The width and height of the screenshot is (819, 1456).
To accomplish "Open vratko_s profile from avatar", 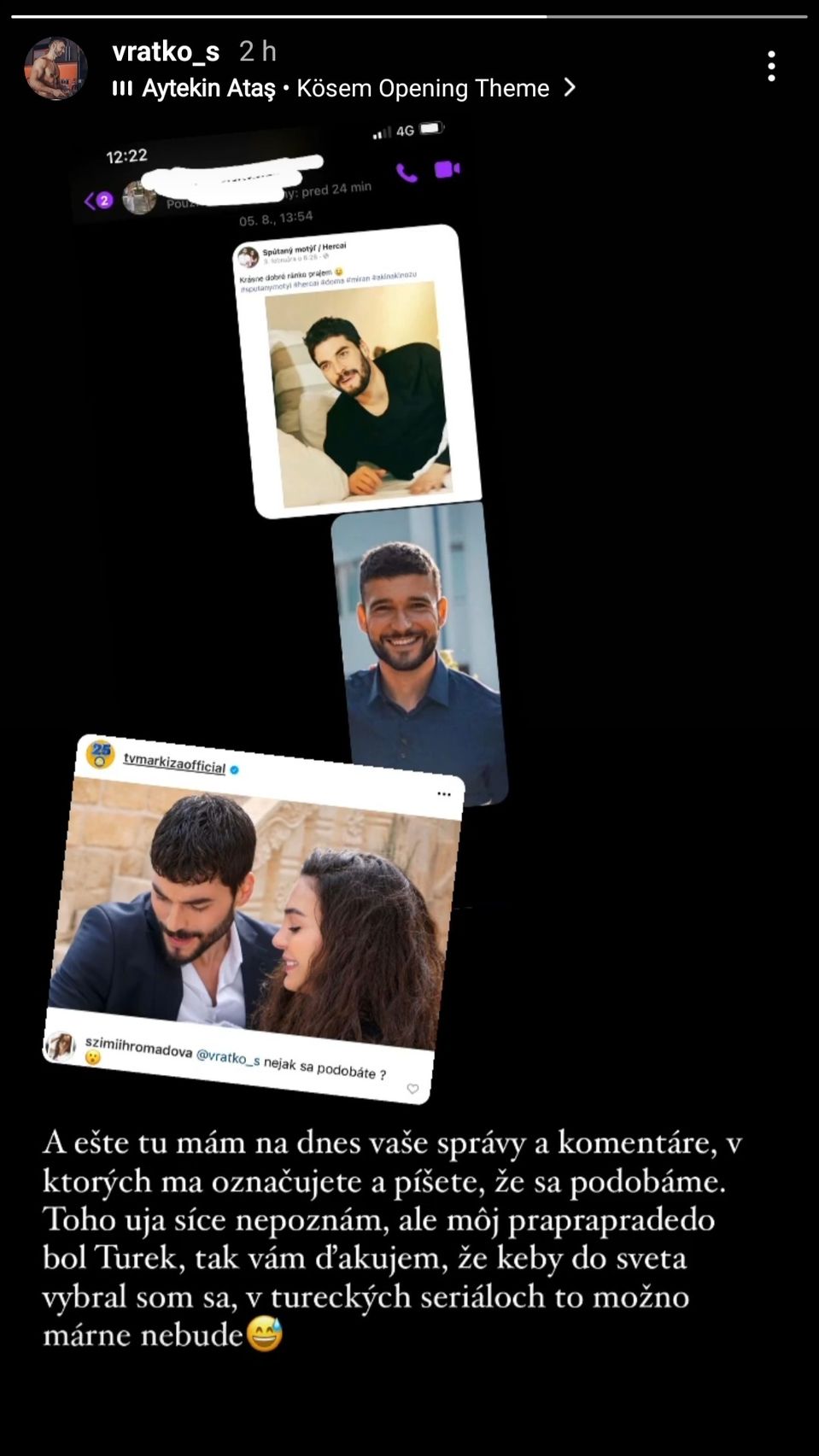I will click(56, 68).
